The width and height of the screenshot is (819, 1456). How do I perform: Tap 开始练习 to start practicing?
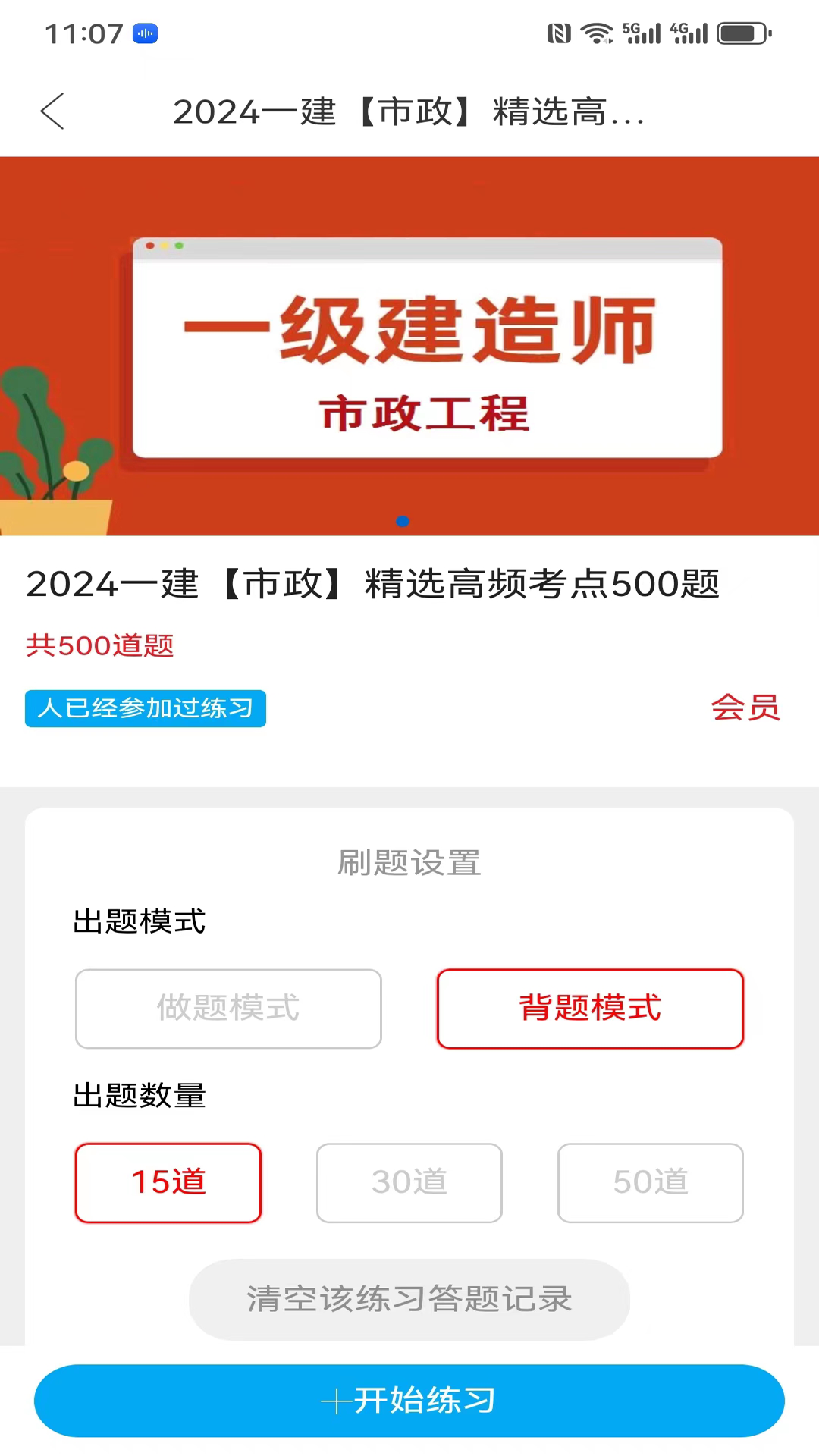[409, 1401]
